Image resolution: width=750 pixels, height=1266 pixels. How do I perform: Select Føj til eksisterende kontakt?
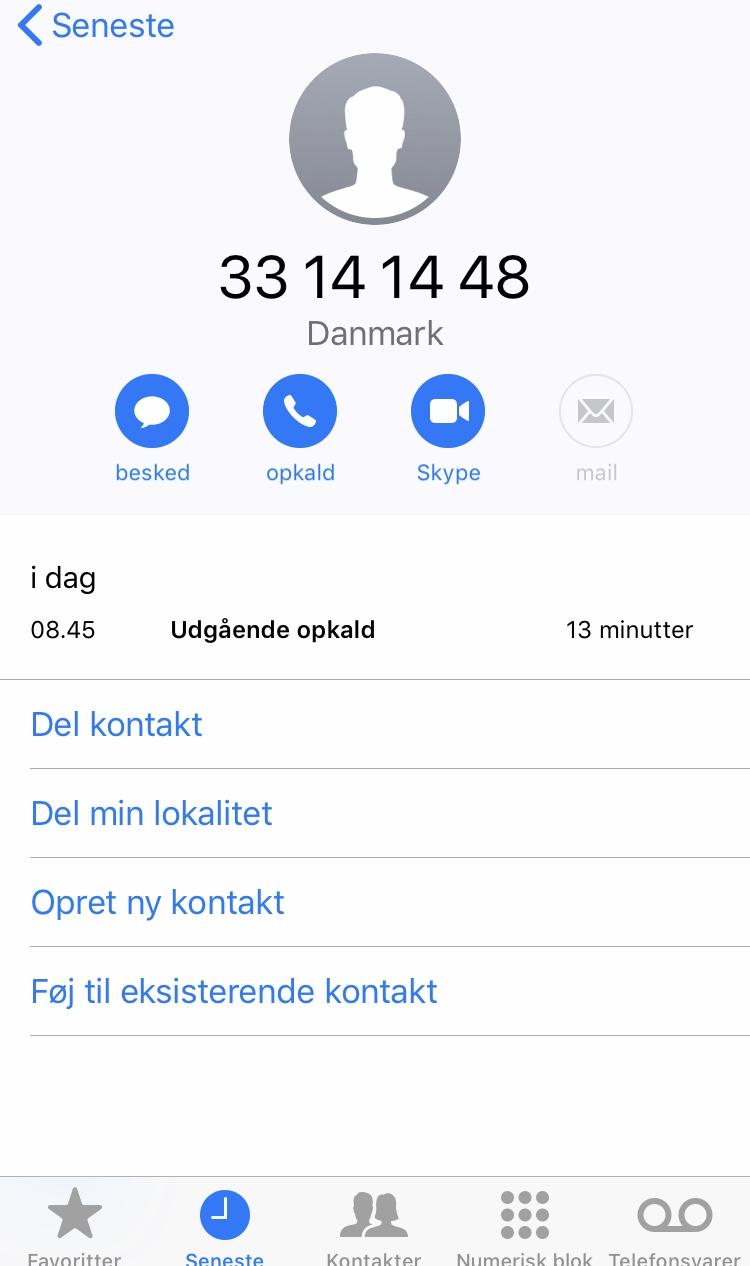tap(390, 991)
